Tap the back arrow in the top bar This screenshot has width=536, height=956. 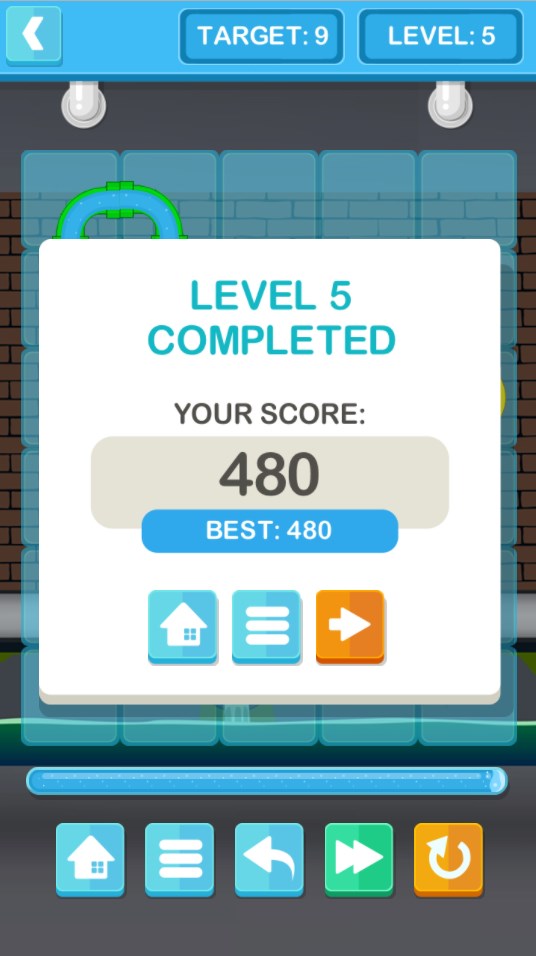34,35
